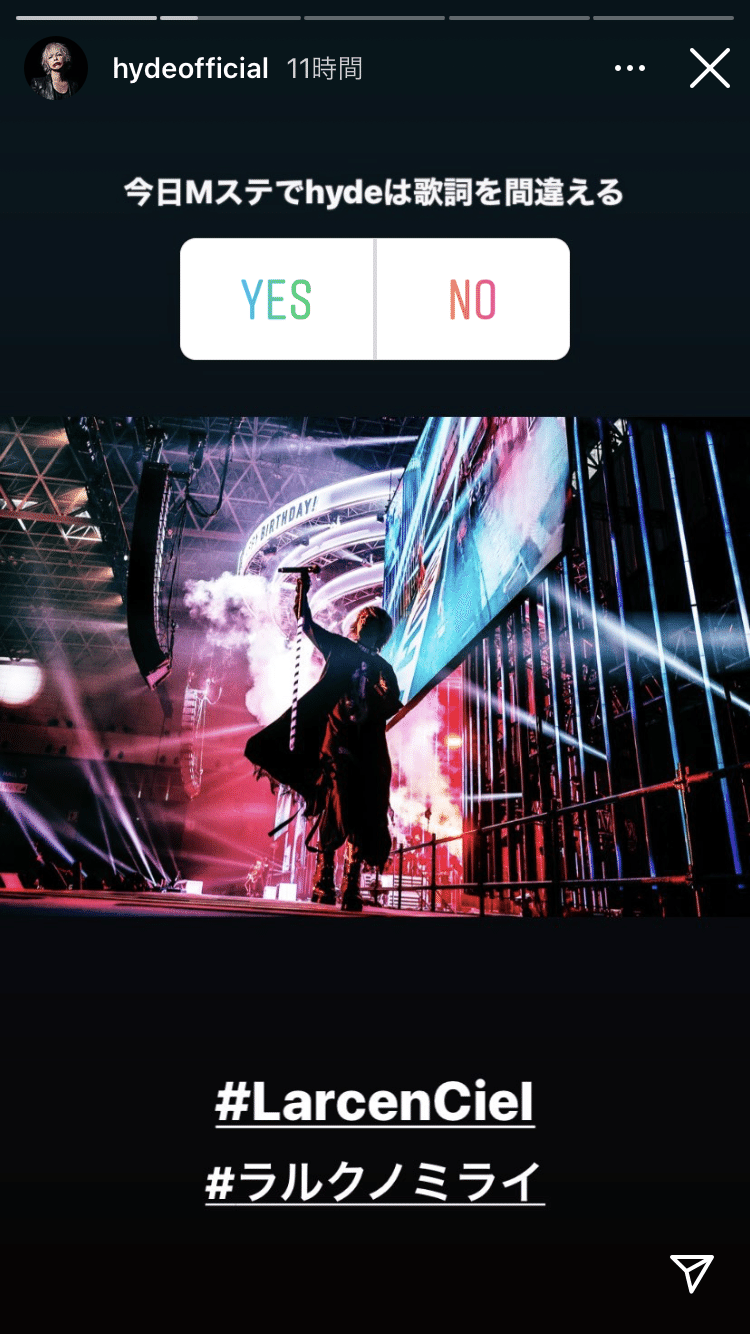The height and width of the screenshot is (1334, 750).
Task: Vote NO in the poll
Action: click(472, 299)
